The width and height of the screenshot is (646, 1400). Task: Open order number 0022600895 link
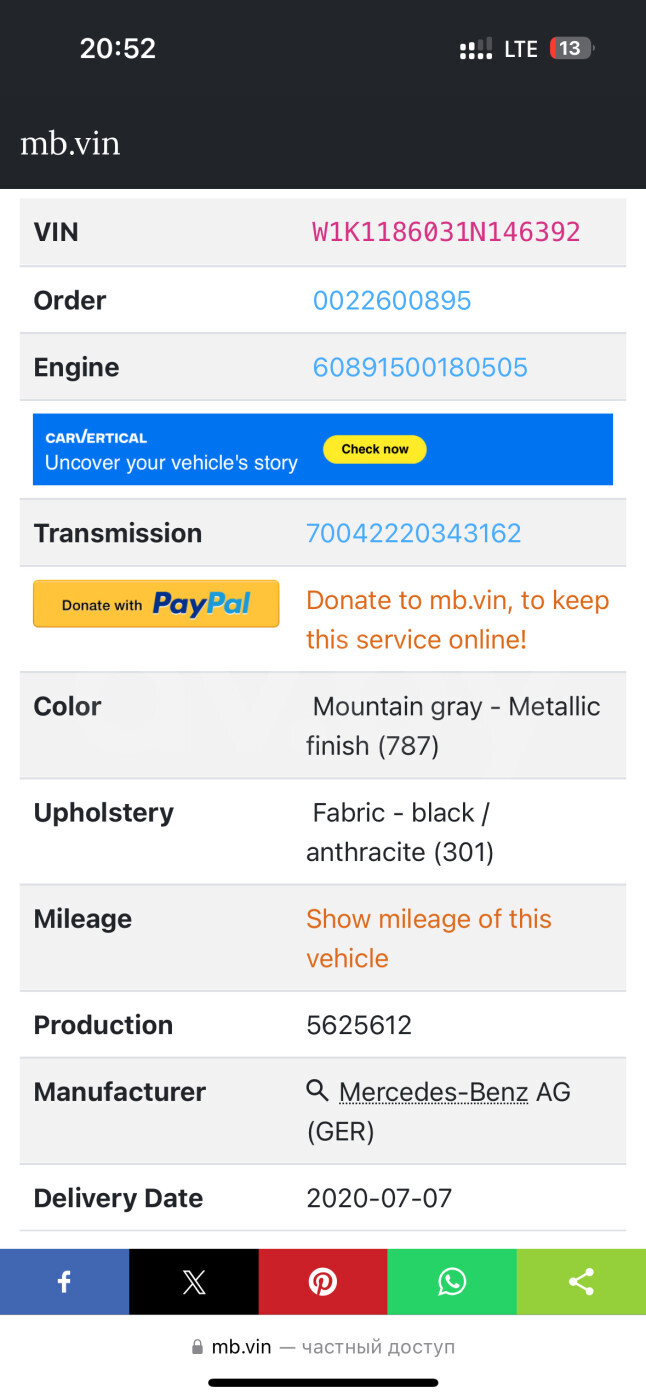392,300
